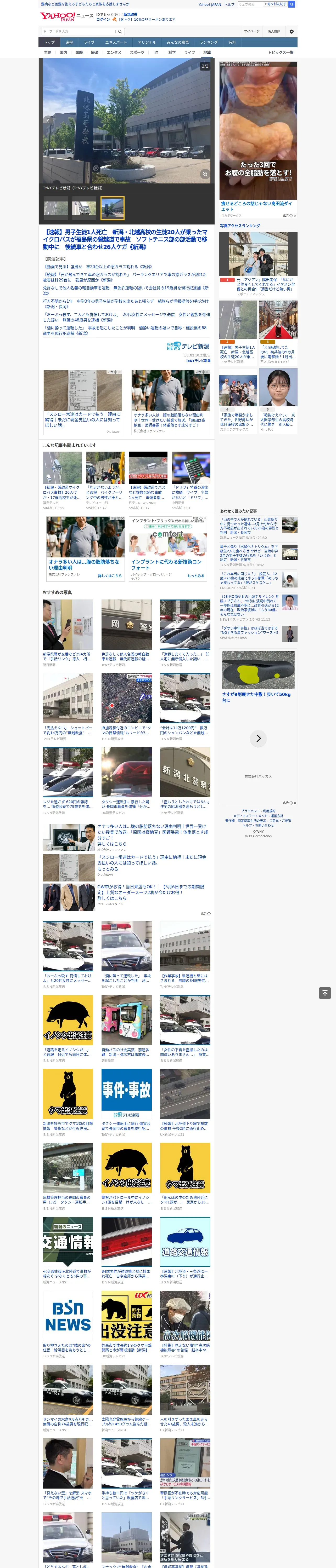Image resolution: width=336 pixels, height=1568 pixels.
Task: Open the 『スシロー常連はカードで払う』 ad card
Action: pos(82,402)
